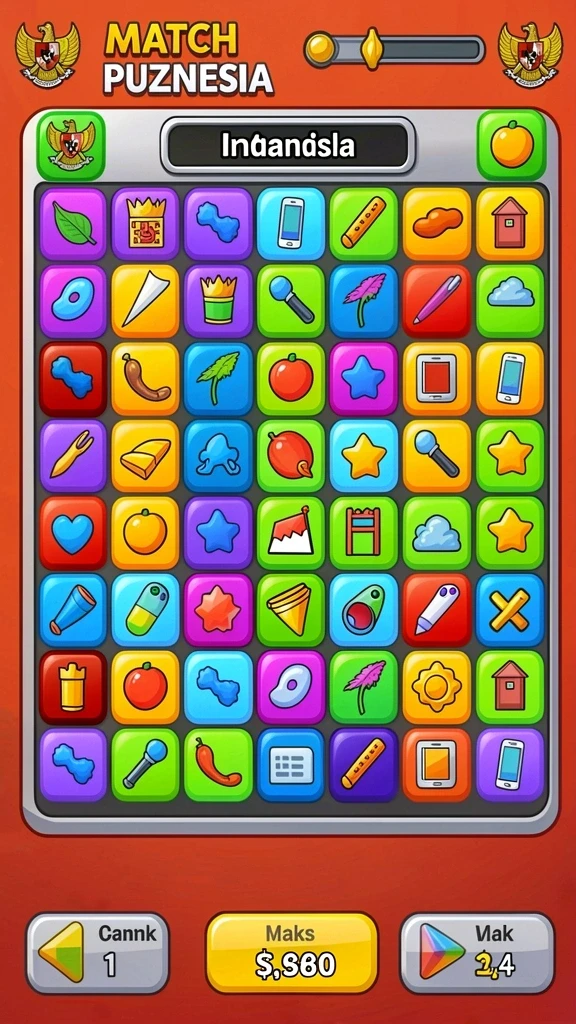
Task: Select the green and yellow pill tile
Action: [145, 610]
